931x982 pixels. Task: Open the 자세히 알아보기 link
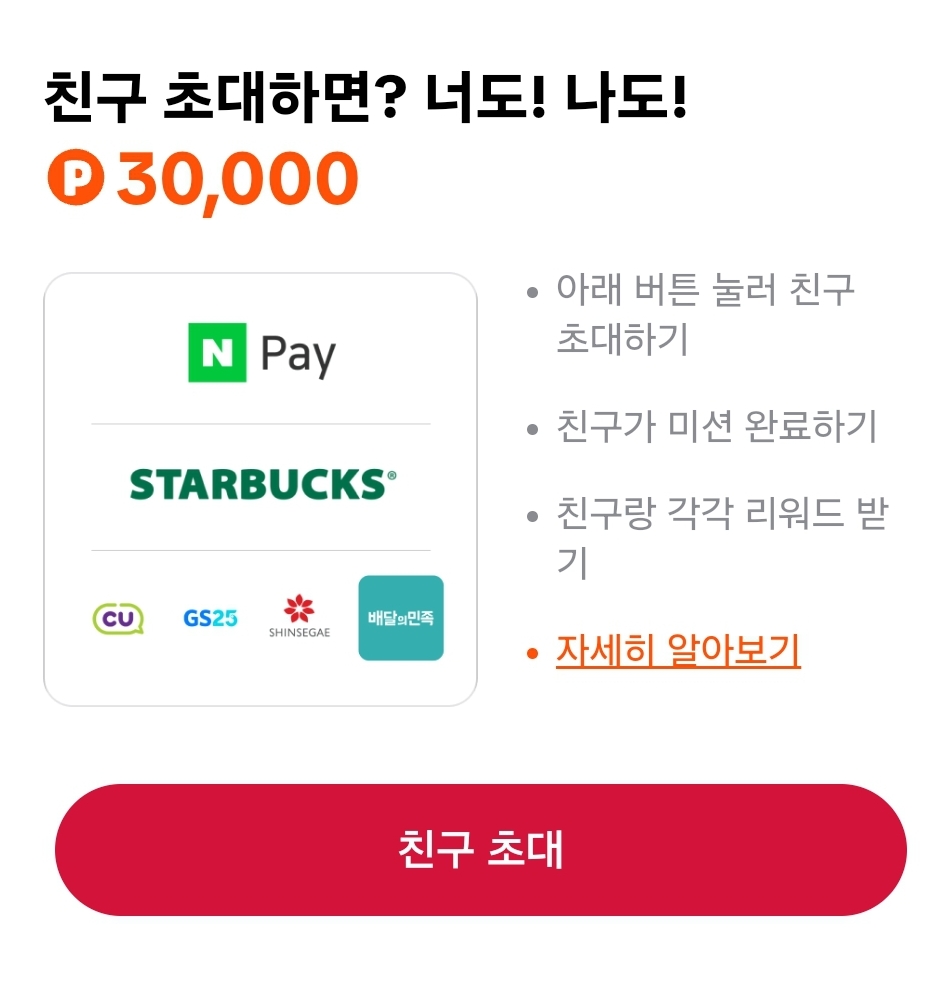click(677, 648)
